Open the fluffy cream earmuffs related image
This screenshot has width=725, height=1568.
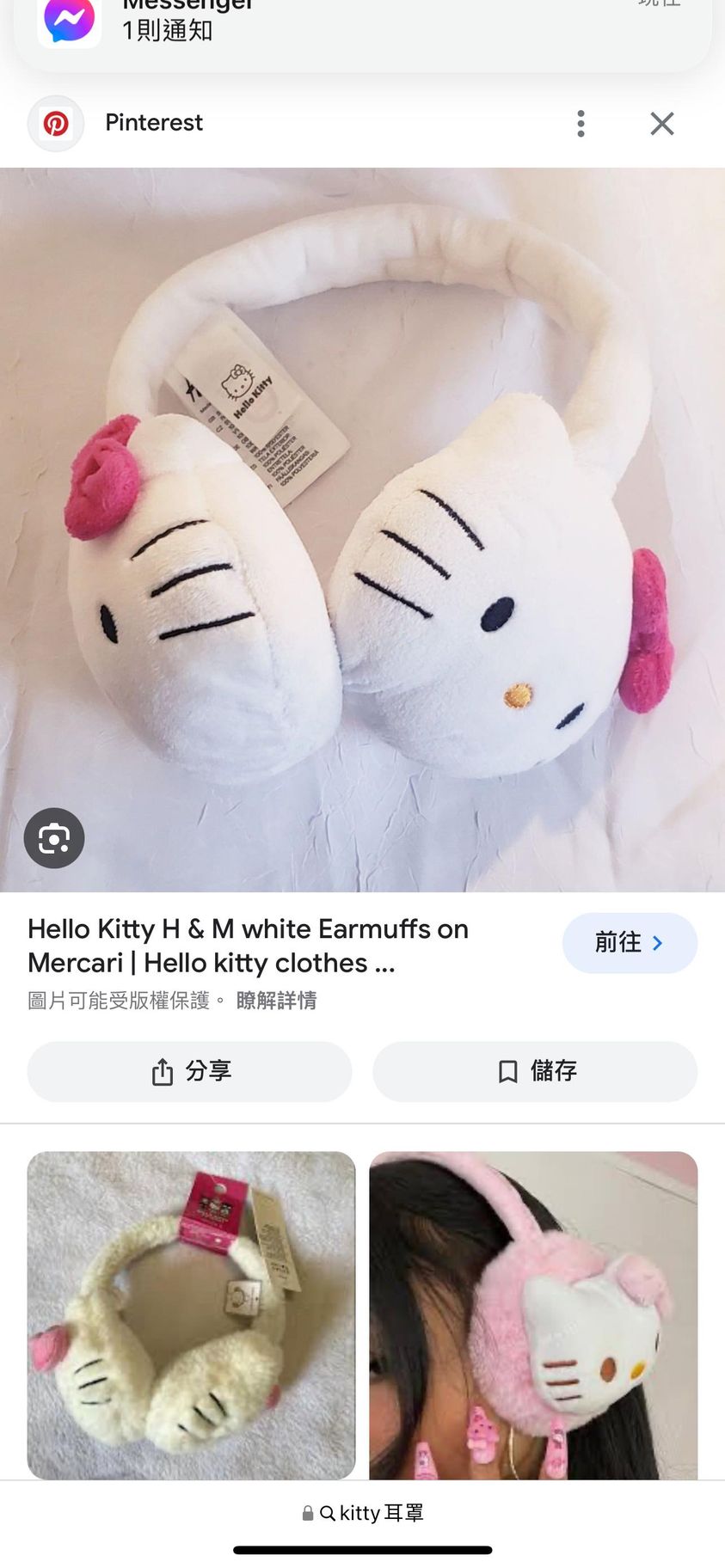point(191,1315)
